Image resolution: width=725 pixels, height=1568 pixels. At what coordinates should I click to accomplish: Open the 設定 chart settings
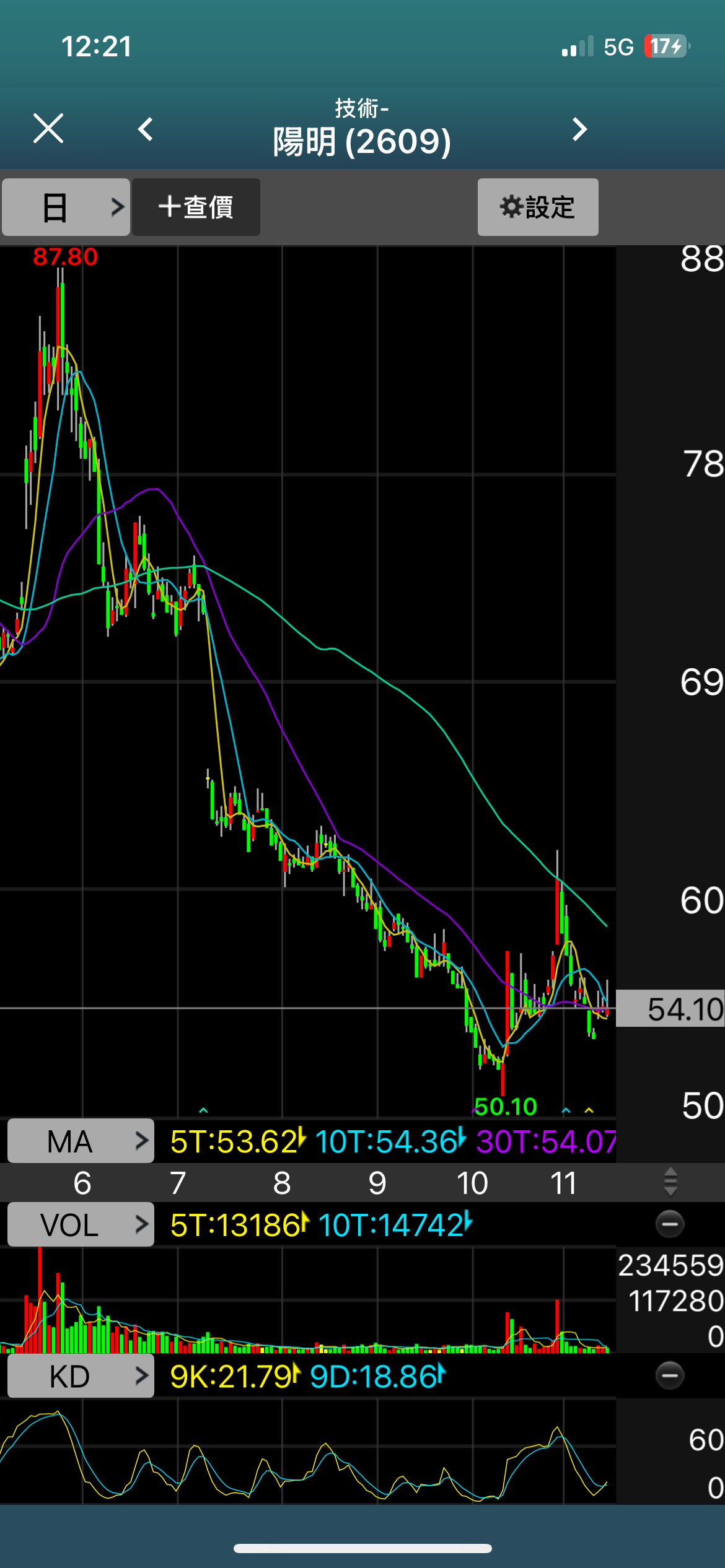point(538,207)
